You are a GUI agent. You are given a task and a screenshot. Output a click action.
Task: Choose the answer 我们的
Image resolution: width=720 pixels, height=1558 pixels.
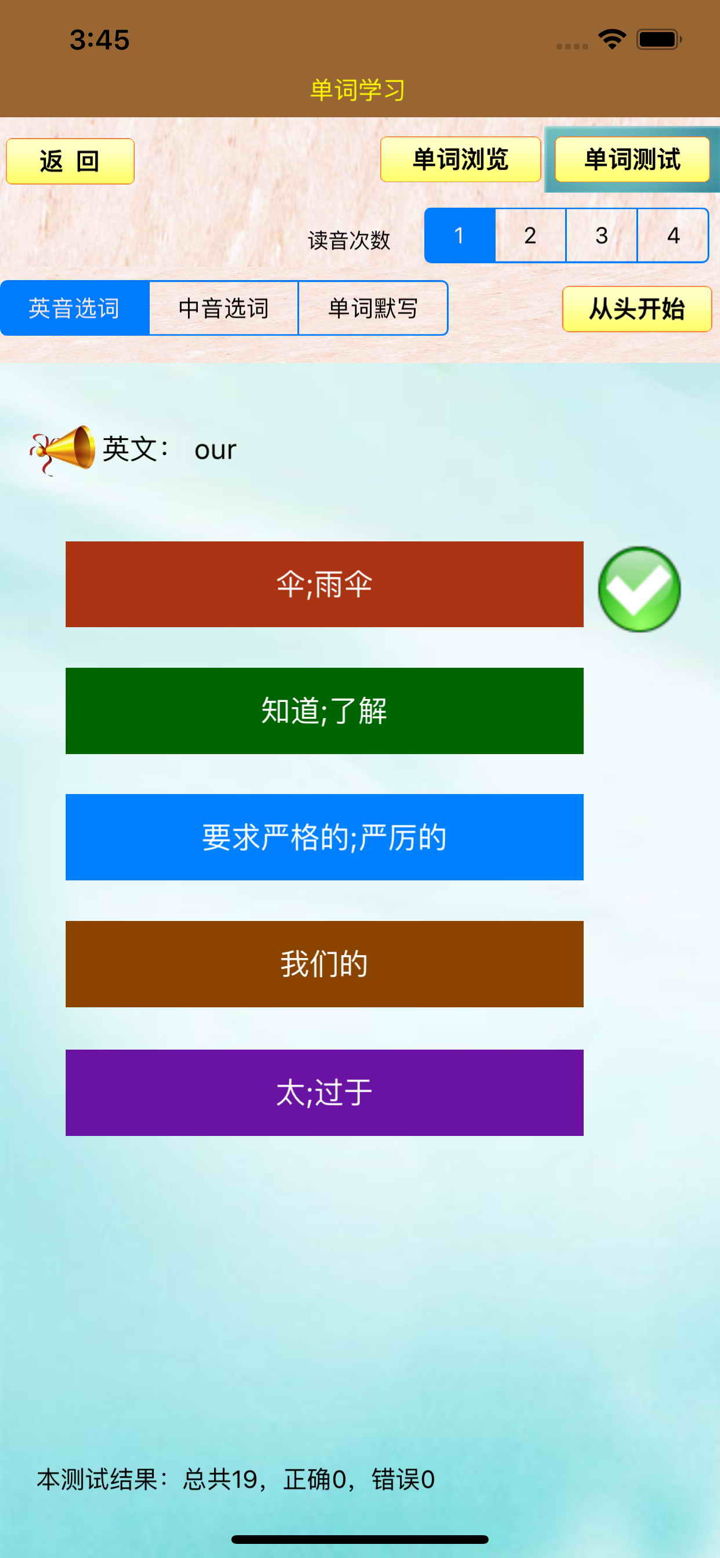pos(323,963)
